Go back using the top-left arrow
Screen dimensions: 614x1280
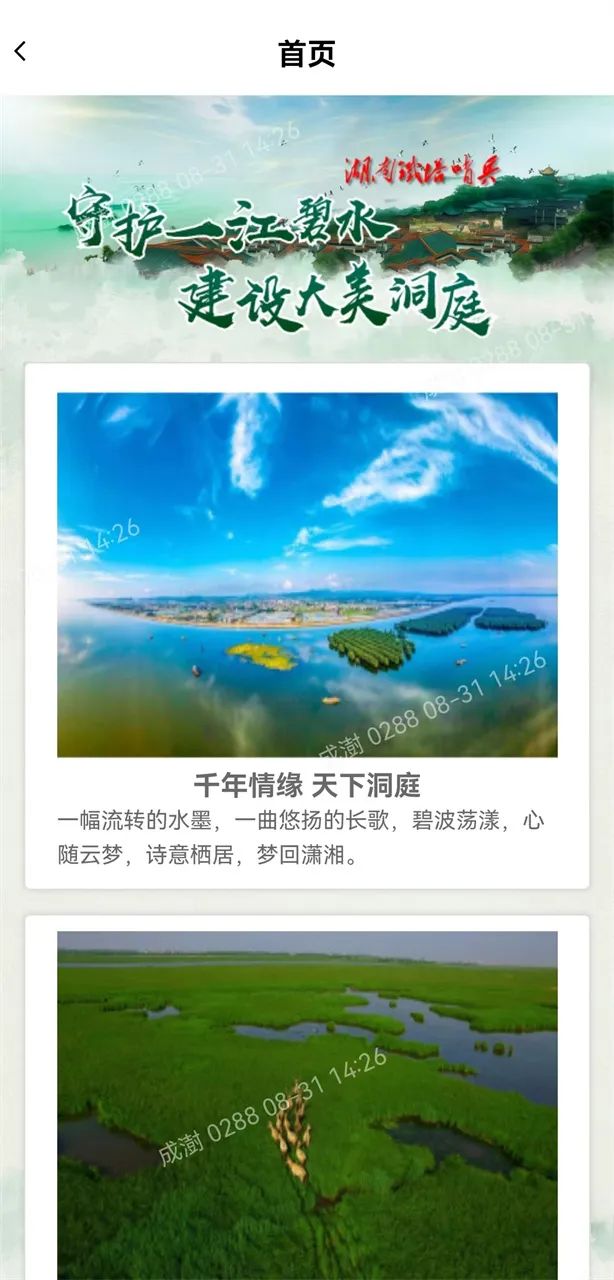[x=21, y=52]
